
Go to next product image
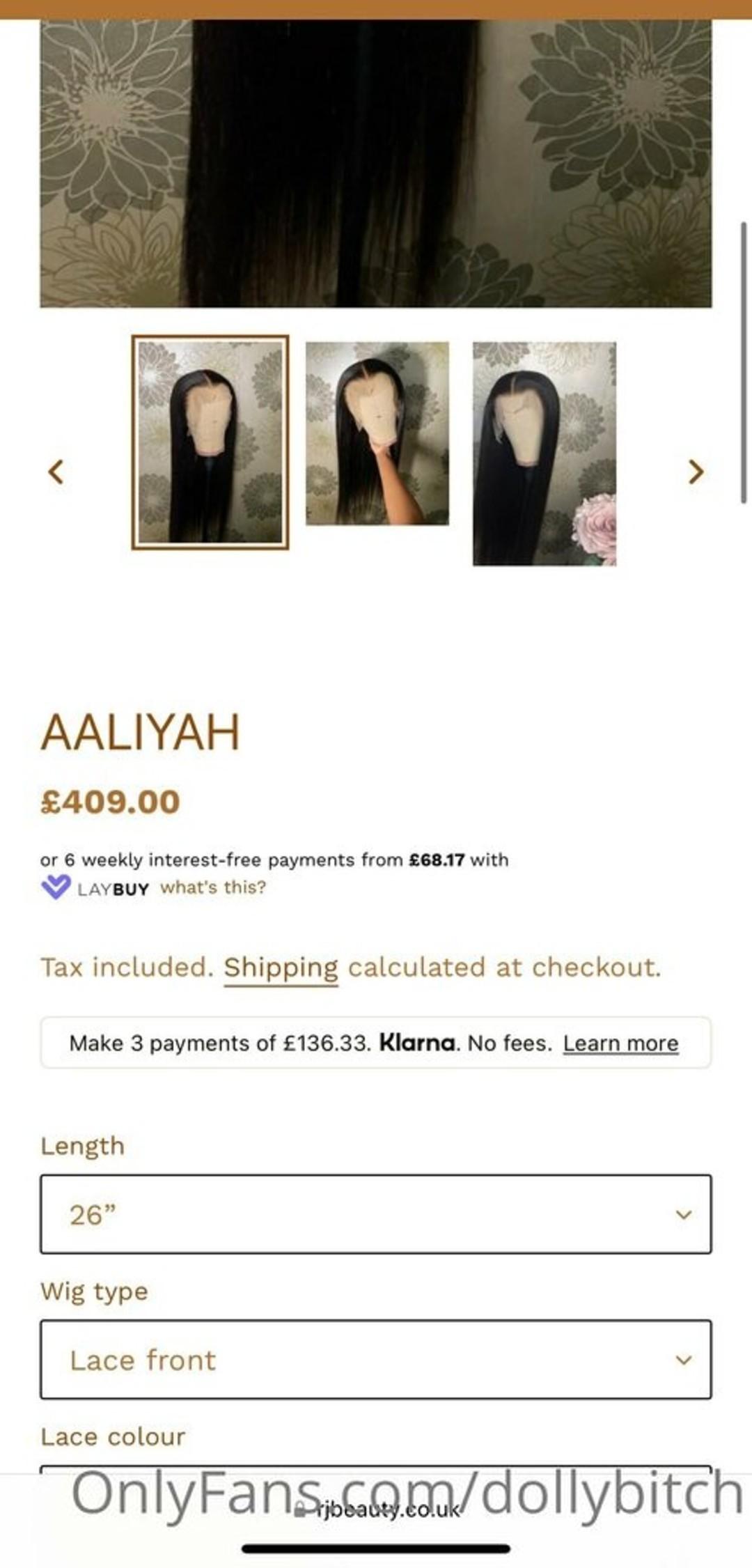[695, 472]
